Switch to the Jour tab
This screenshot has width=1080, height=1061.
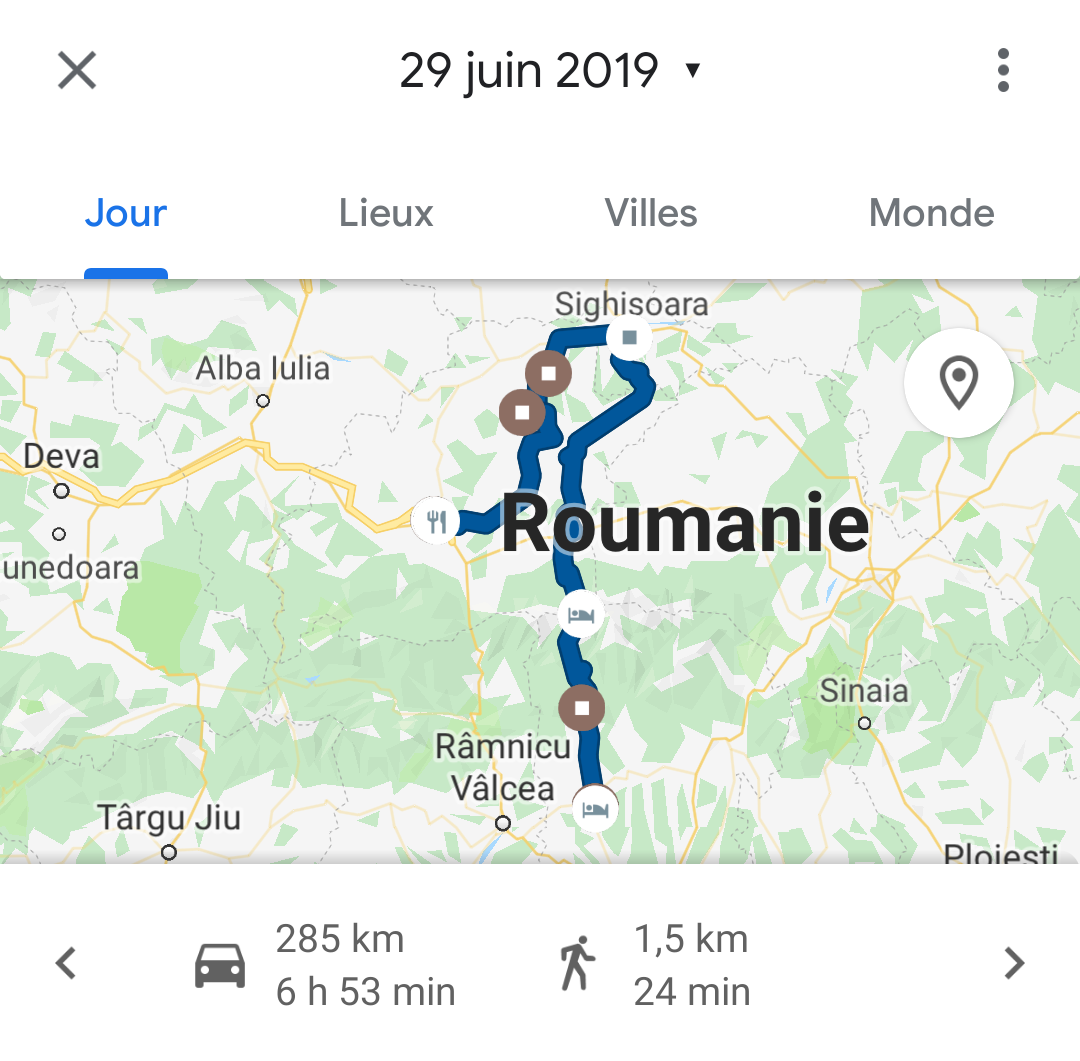click(126, 213)
